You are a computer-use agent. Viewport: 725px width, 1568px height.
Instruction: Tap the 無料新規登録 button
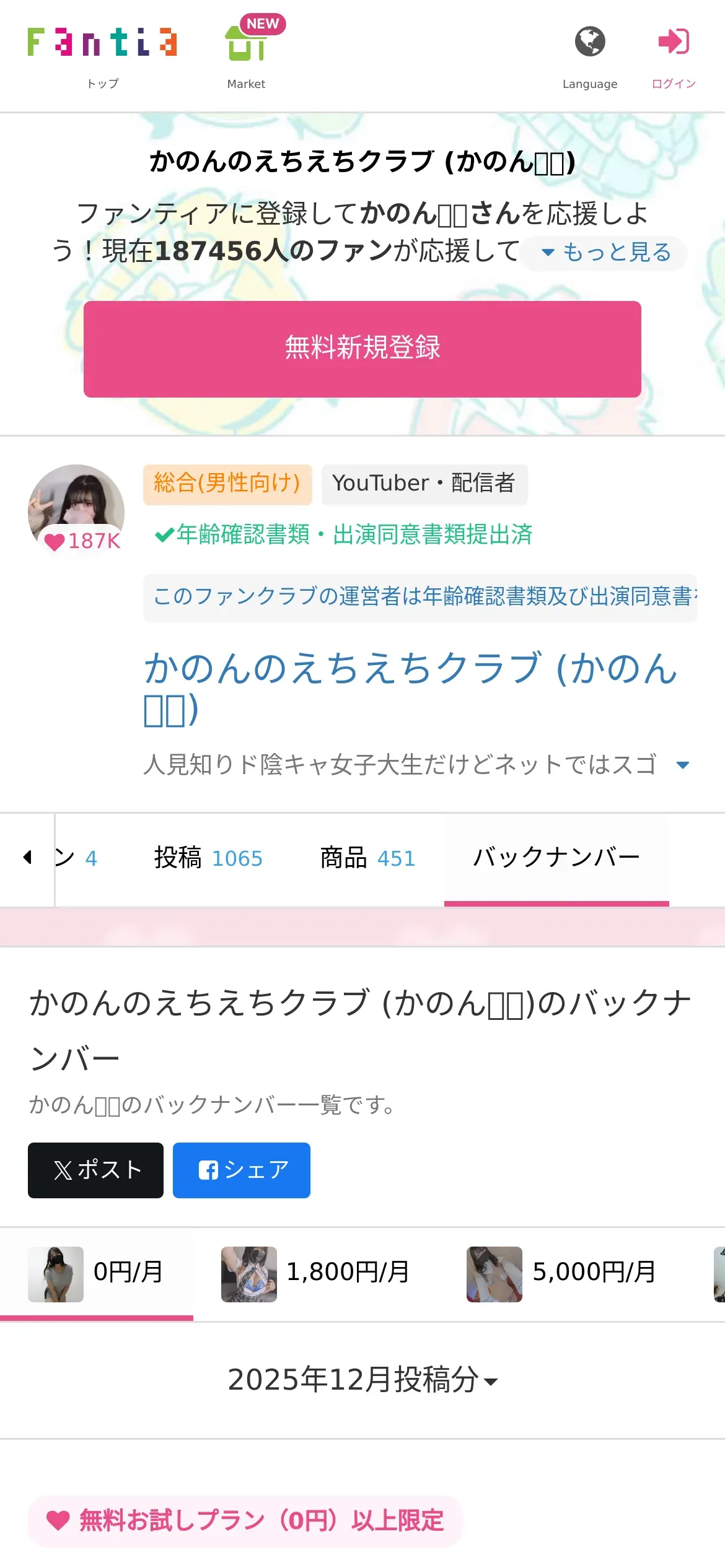[x=362, y=349]
